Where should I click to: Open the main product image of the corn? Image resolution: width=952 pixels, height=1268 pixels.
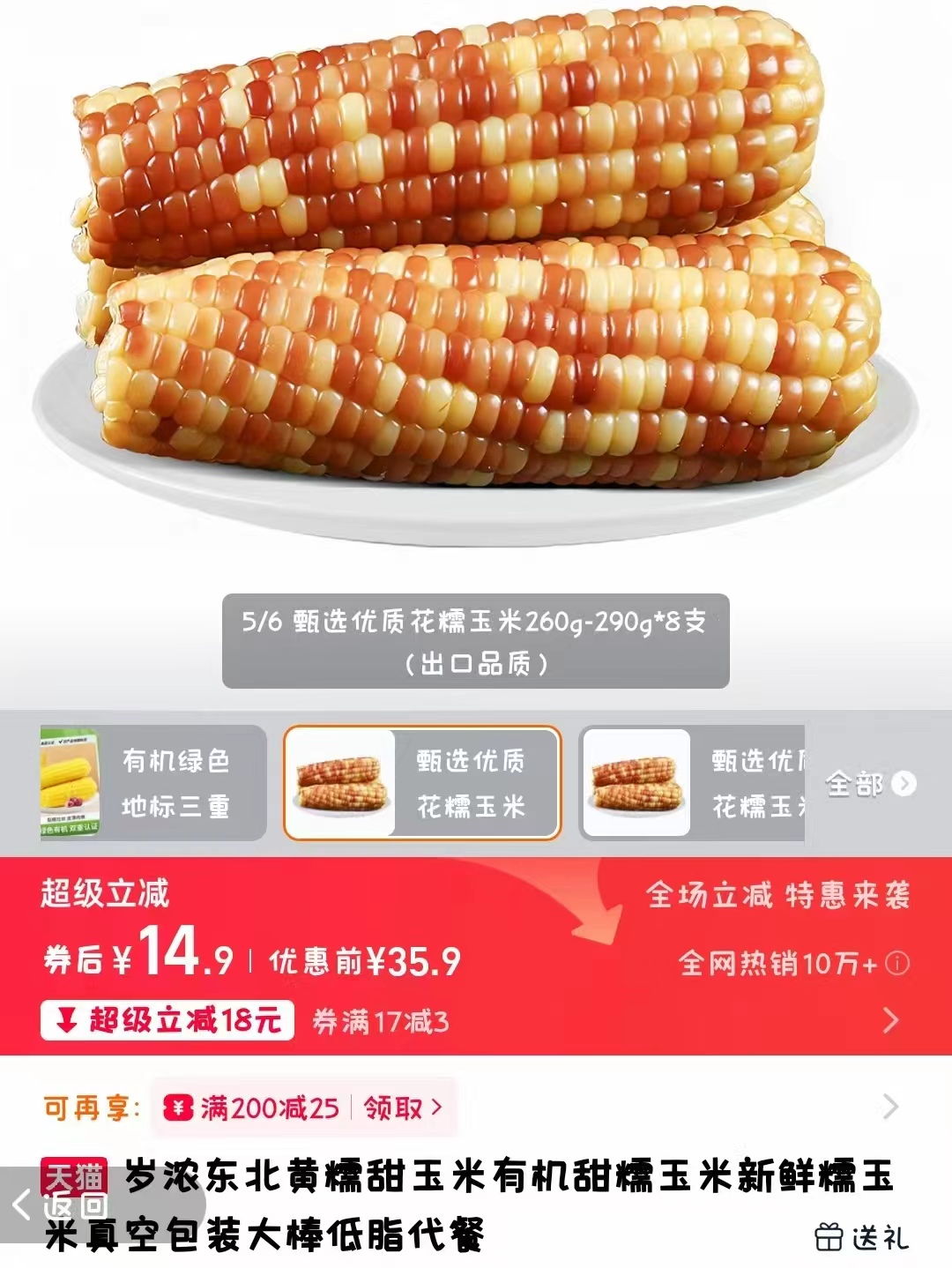(x=476, y=265)
